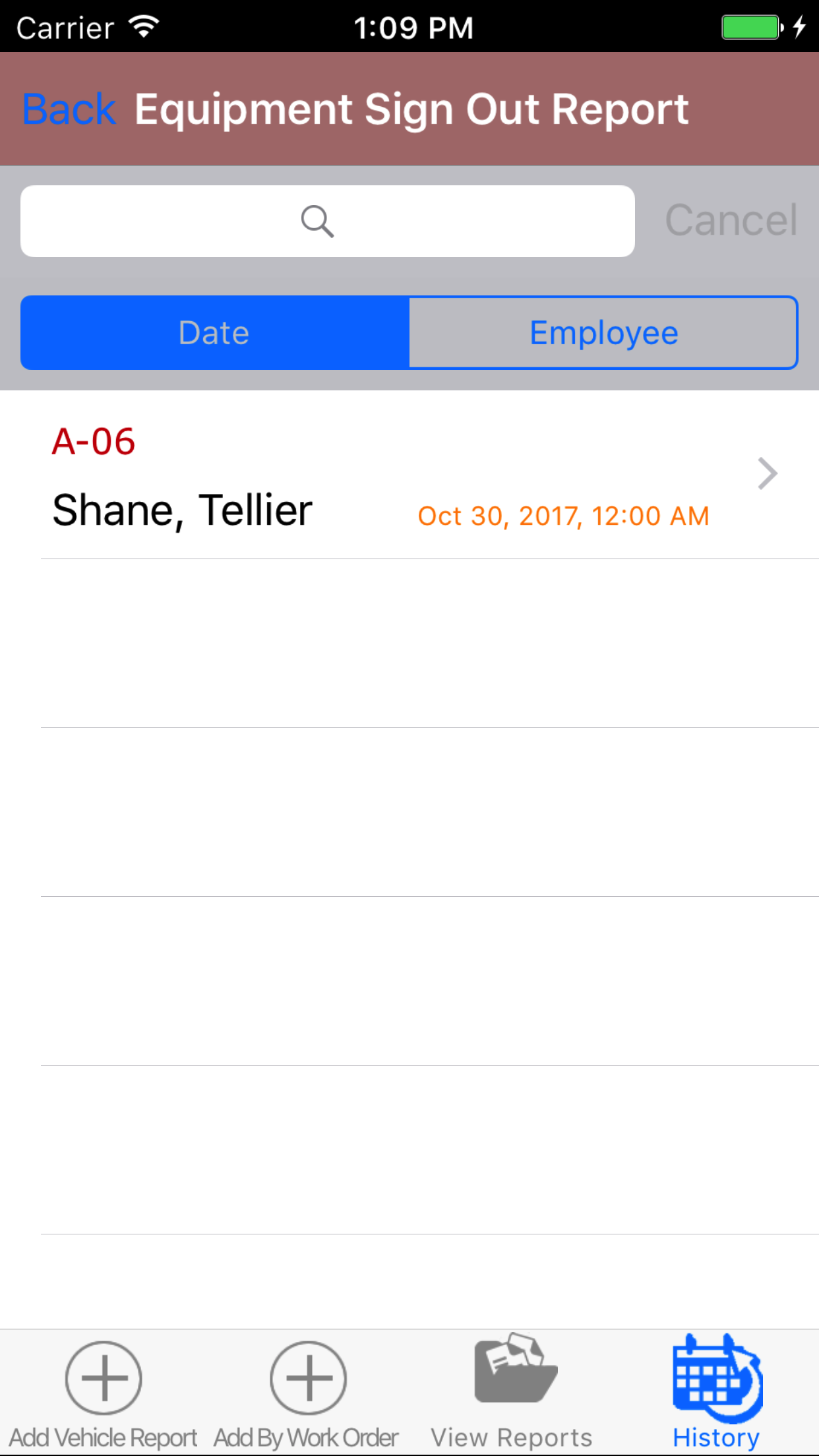Viewport: 819px width, 1456px height.
Task: Open the History tab
Action: point(717,1393)
